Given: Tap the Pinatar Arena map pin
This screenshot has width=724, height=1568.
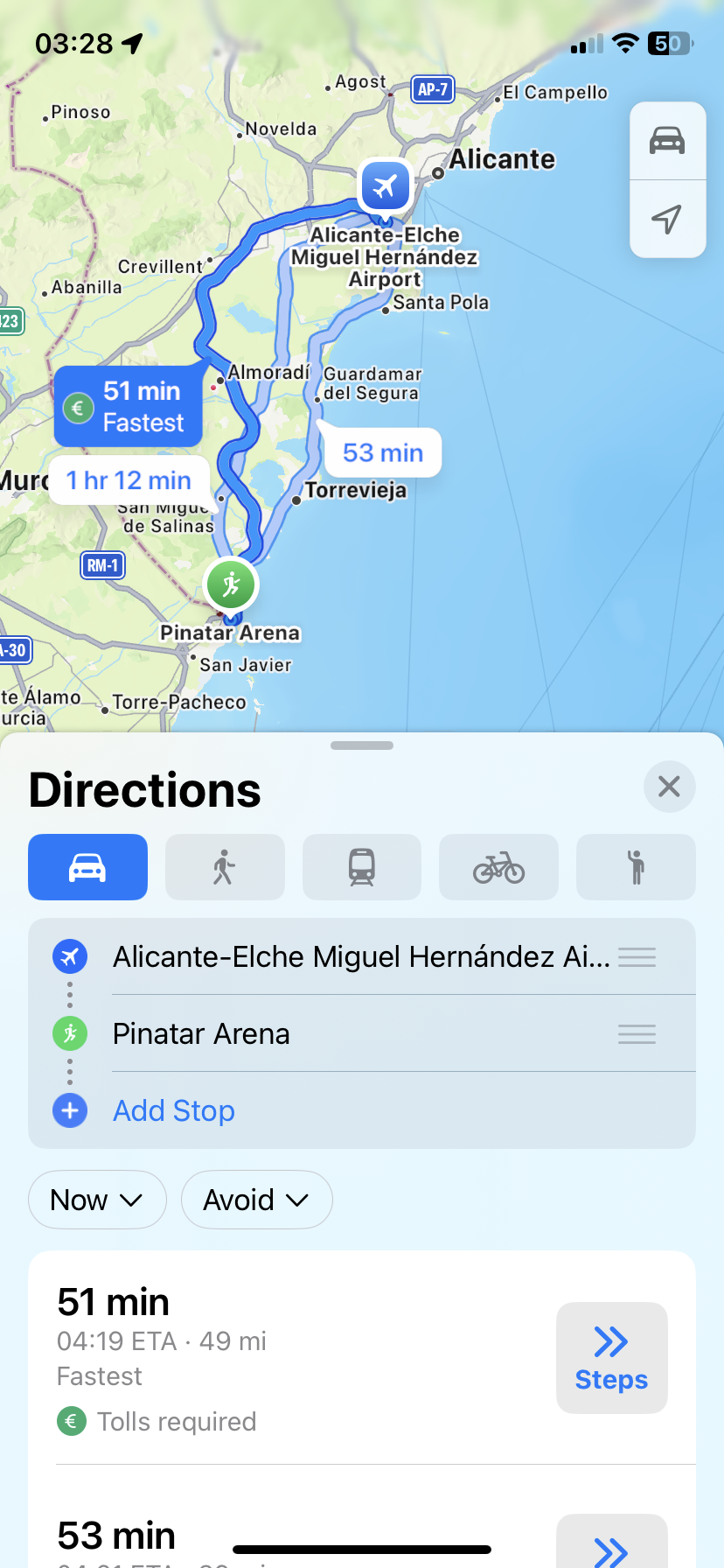Looking at the screenshot, I should pyautogui.click(x=230, y=584).
